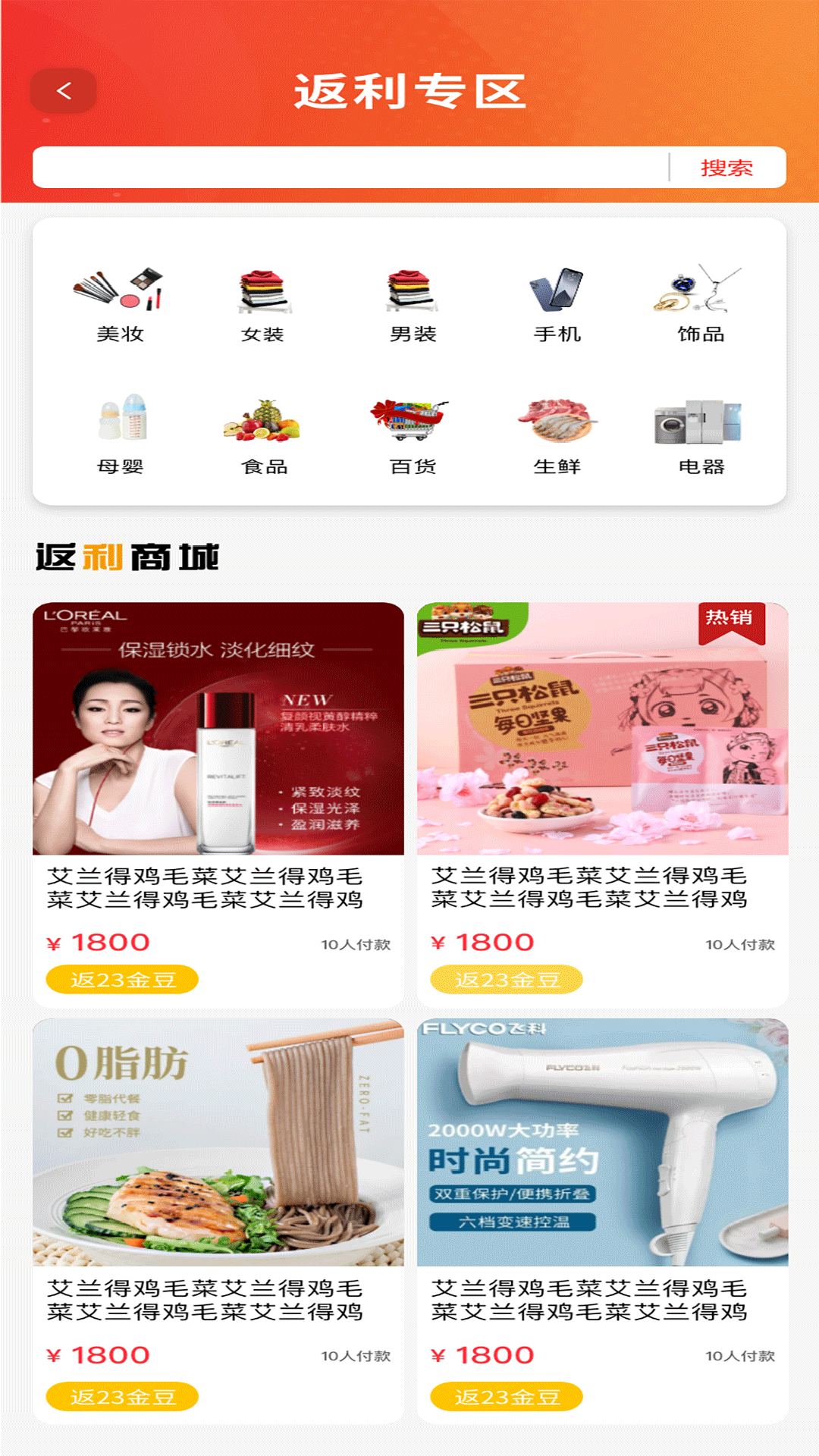Select the 男装 men's clothing category

click(413, 305)
